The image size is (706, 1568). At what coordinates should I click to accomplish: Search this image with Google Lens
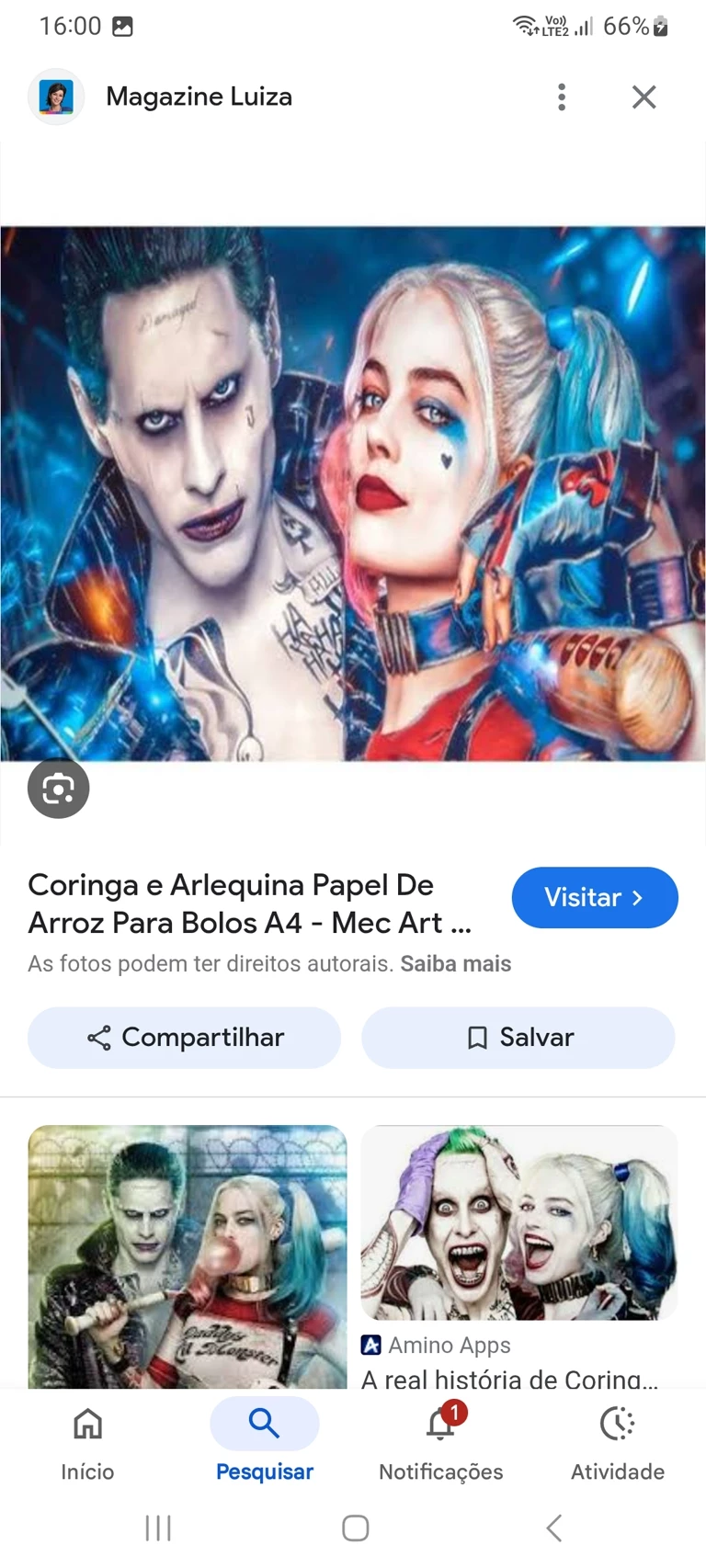(x=58, y=789)
